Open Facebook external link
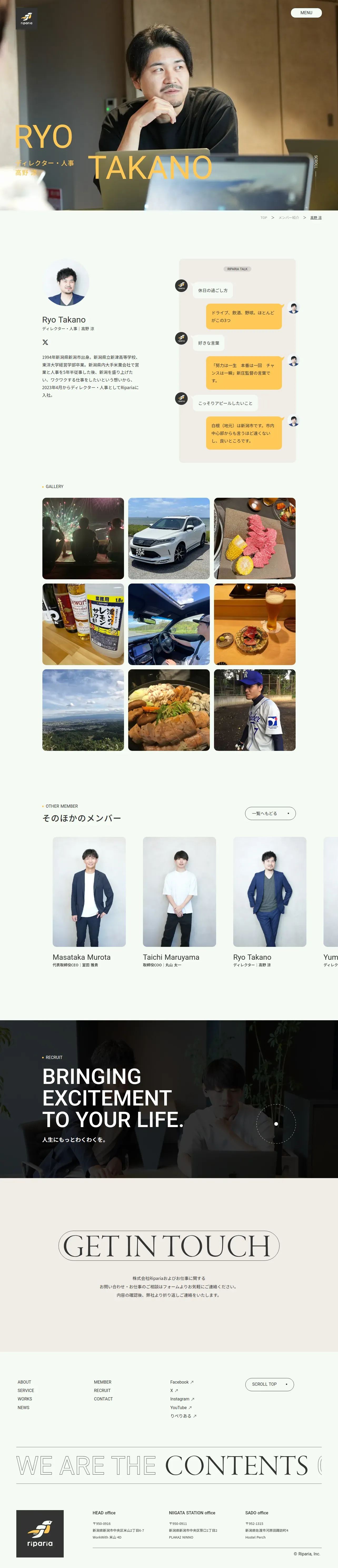 tap(181, 1382)
